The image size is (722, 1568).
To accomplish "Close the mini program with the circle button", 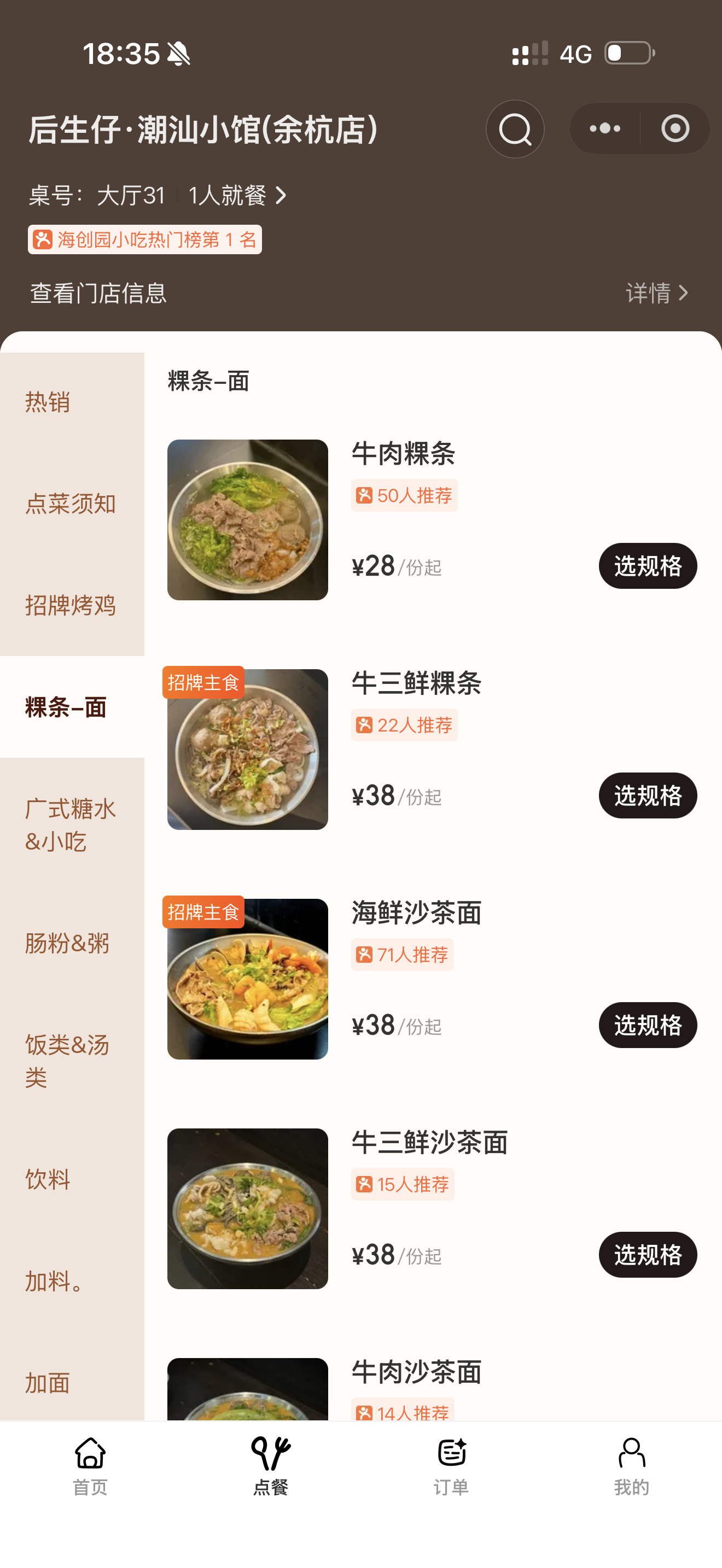I will click(x=674, y=129).
